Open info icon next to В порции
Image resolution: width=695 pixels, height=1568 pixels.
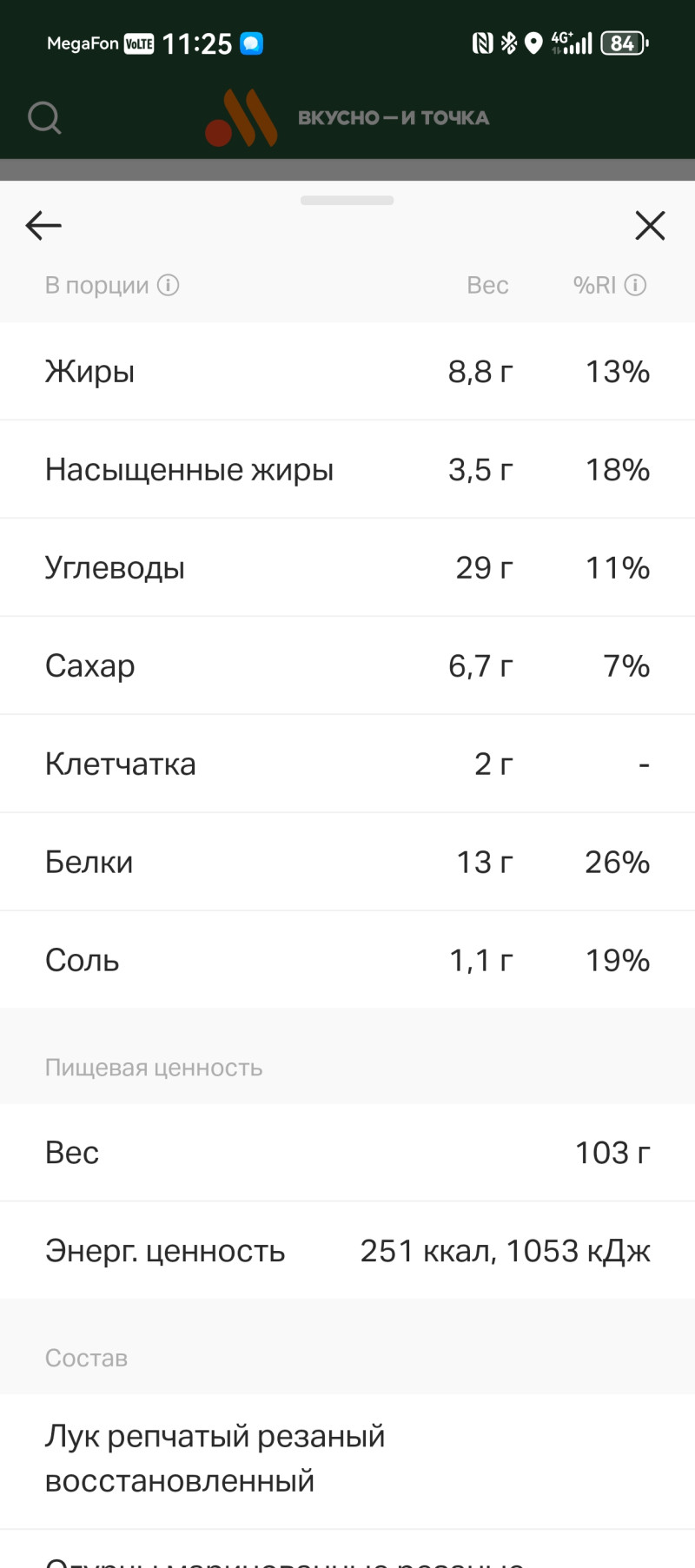tap(169, 285)
